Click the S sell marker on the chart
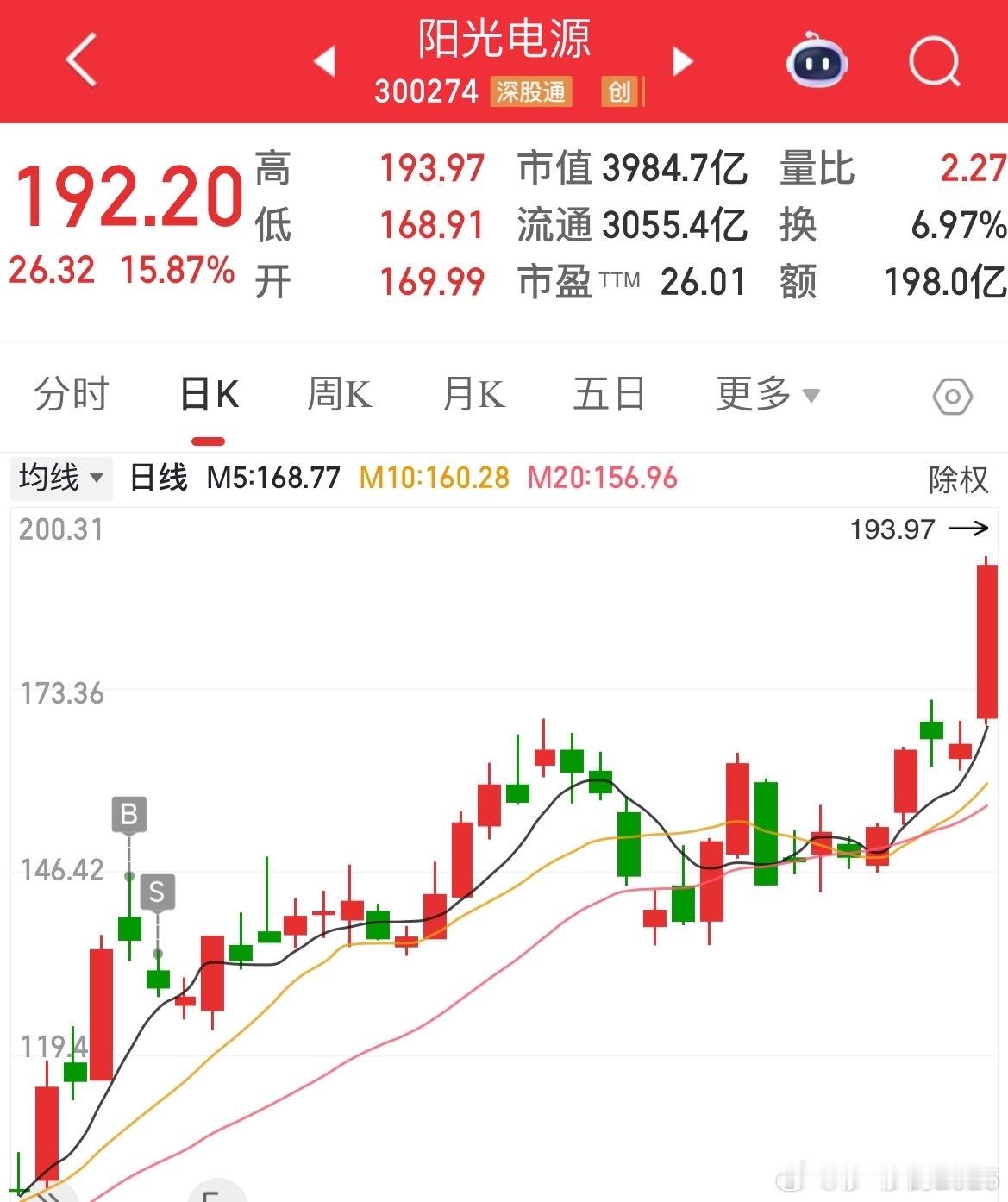1008x1202 pixels. tap(158, 892)
